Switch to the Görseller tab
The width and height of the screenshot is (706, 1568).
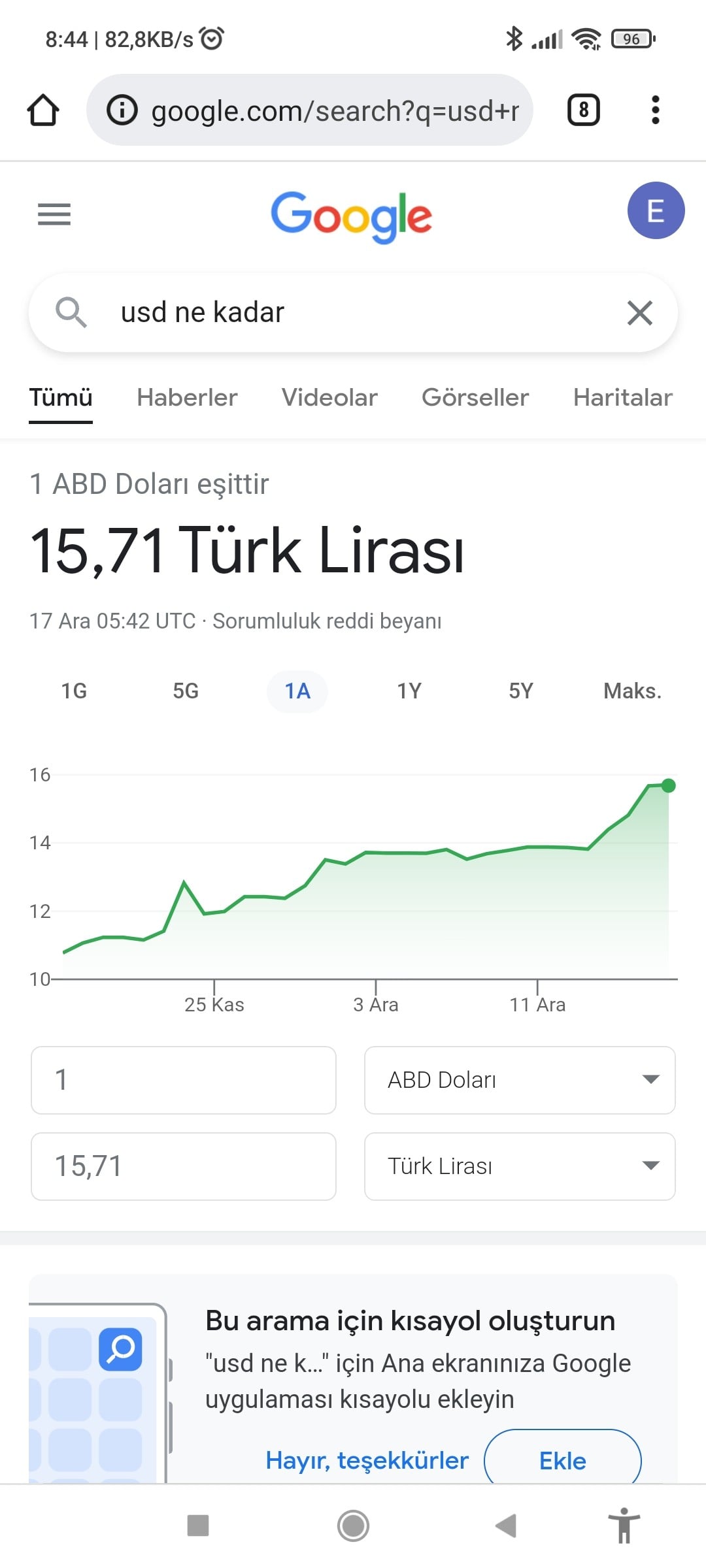(475, 397)
